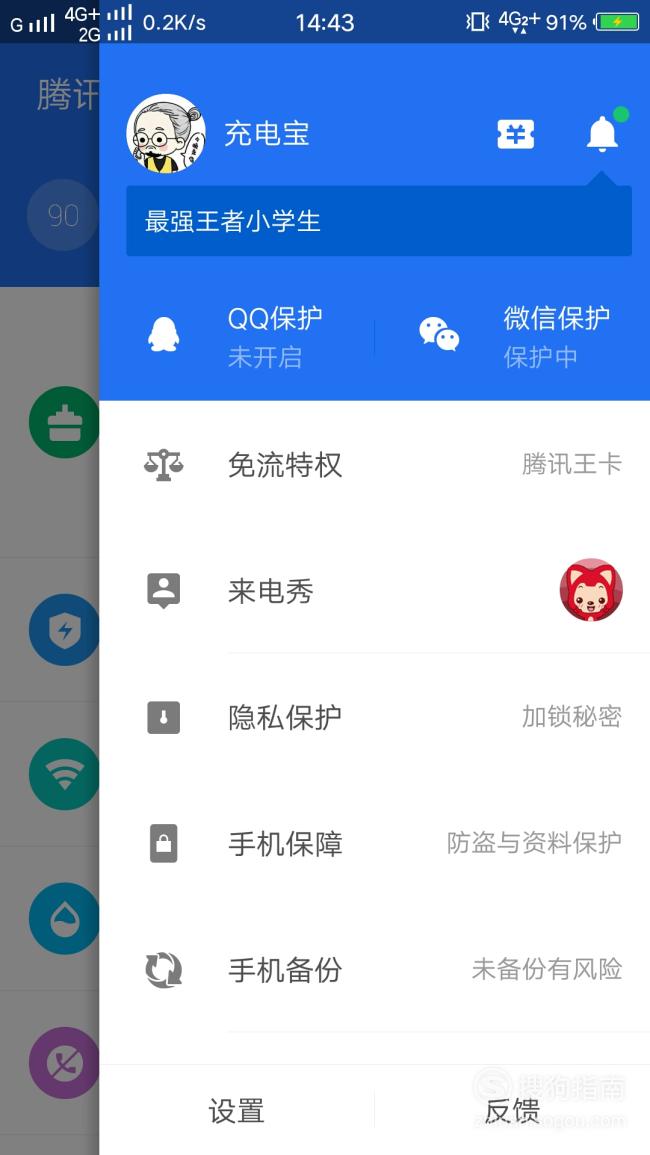
Task: Open 微信保护 status
Action: [512, 337]
